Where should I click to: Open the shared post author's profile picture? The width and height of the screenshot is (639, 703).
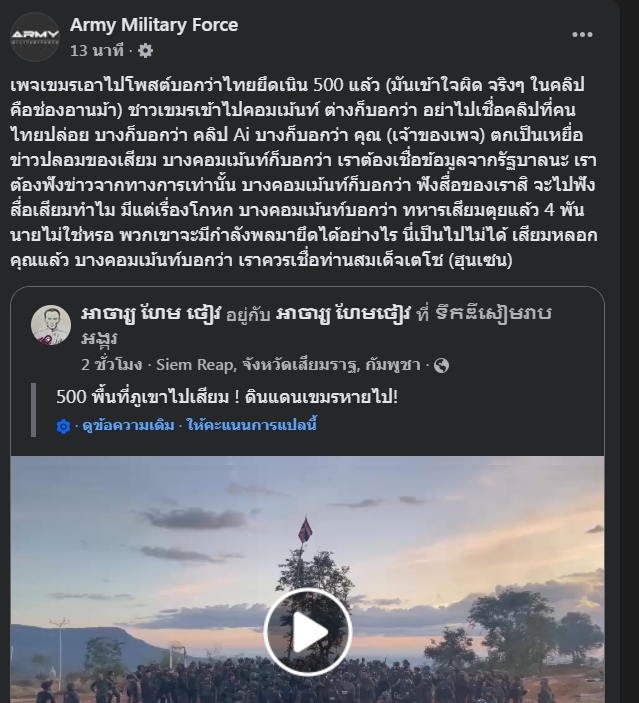(51, 325)
